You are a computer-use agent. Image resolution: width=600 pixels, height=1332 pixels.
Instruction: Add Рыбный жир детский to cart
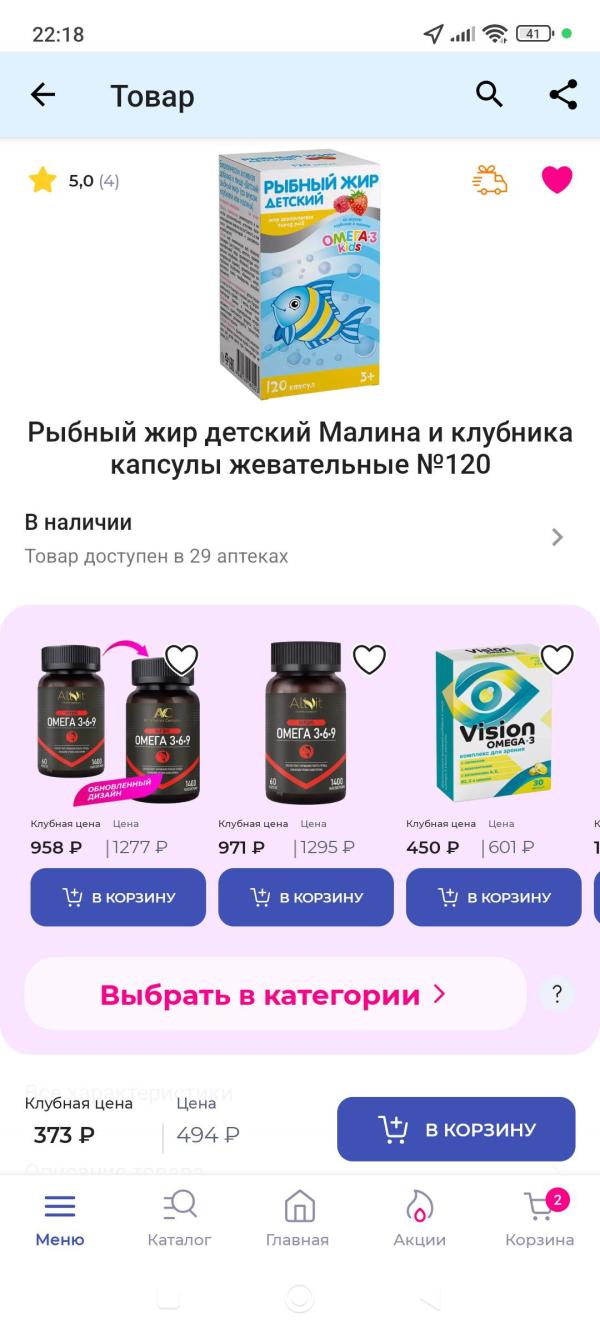click(456, 1129)
